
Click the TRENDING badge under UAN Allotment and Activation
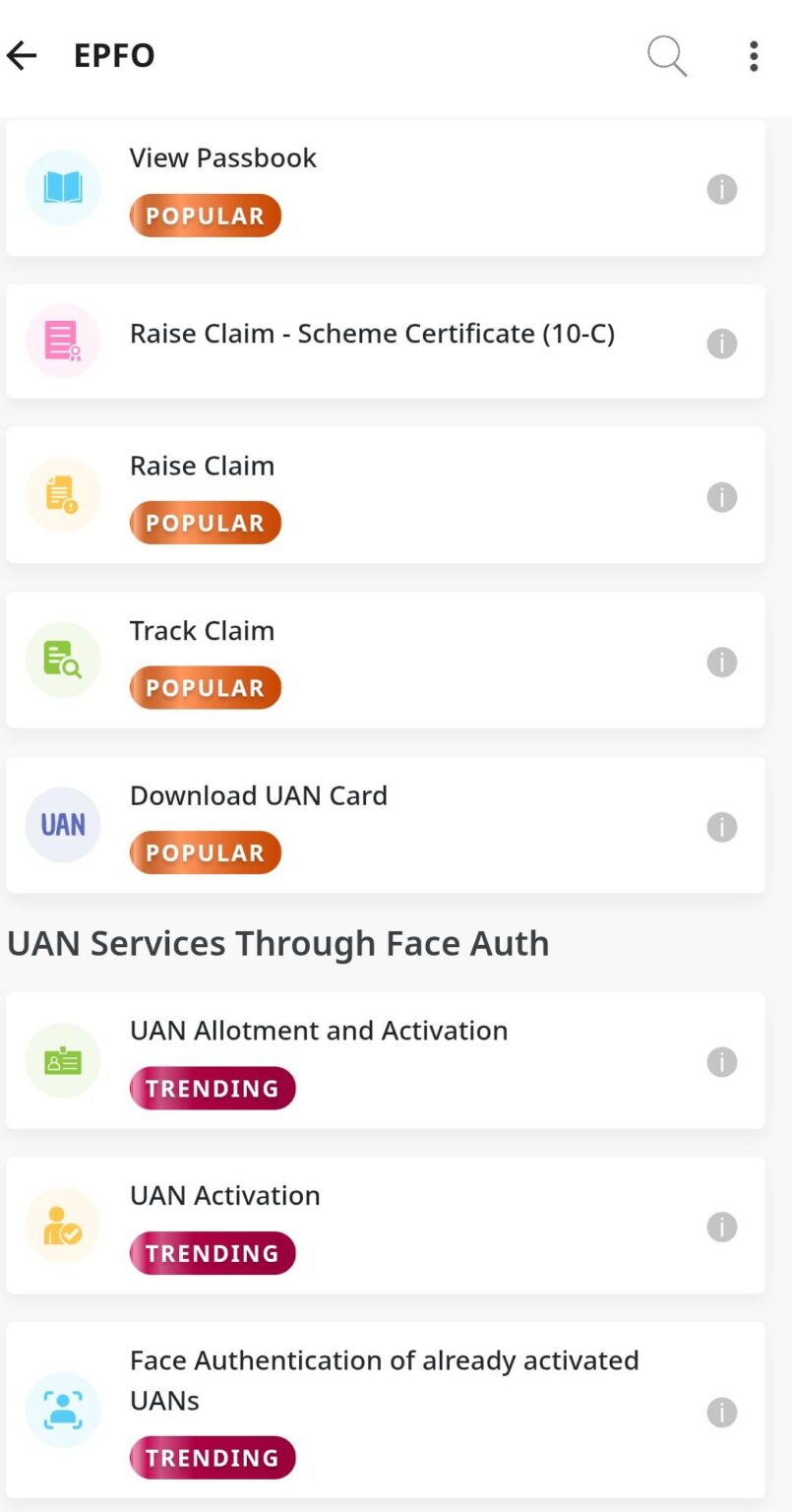pos(213,1088)
